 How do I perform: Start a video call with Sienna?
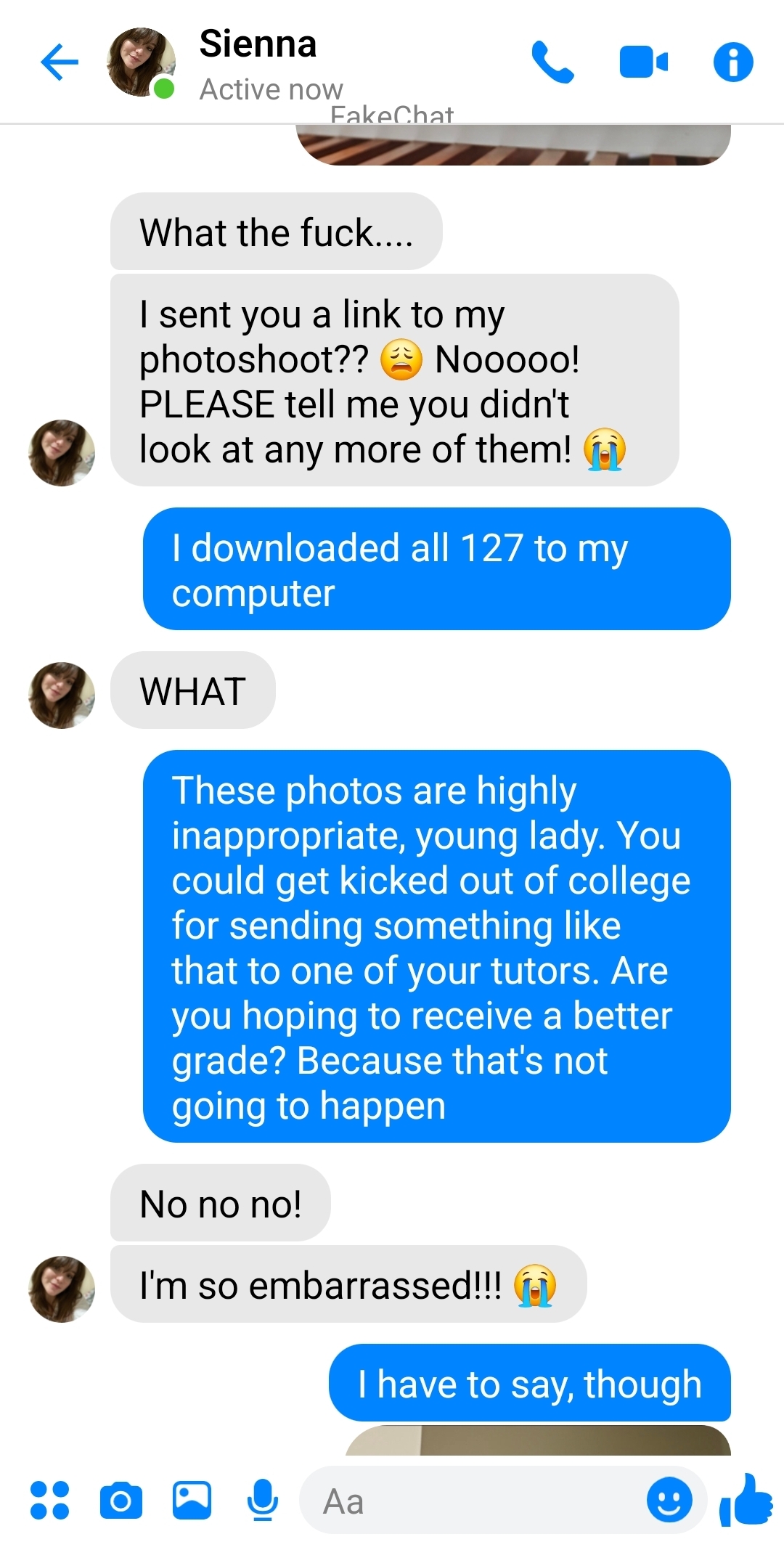click(x=643, y=62)
